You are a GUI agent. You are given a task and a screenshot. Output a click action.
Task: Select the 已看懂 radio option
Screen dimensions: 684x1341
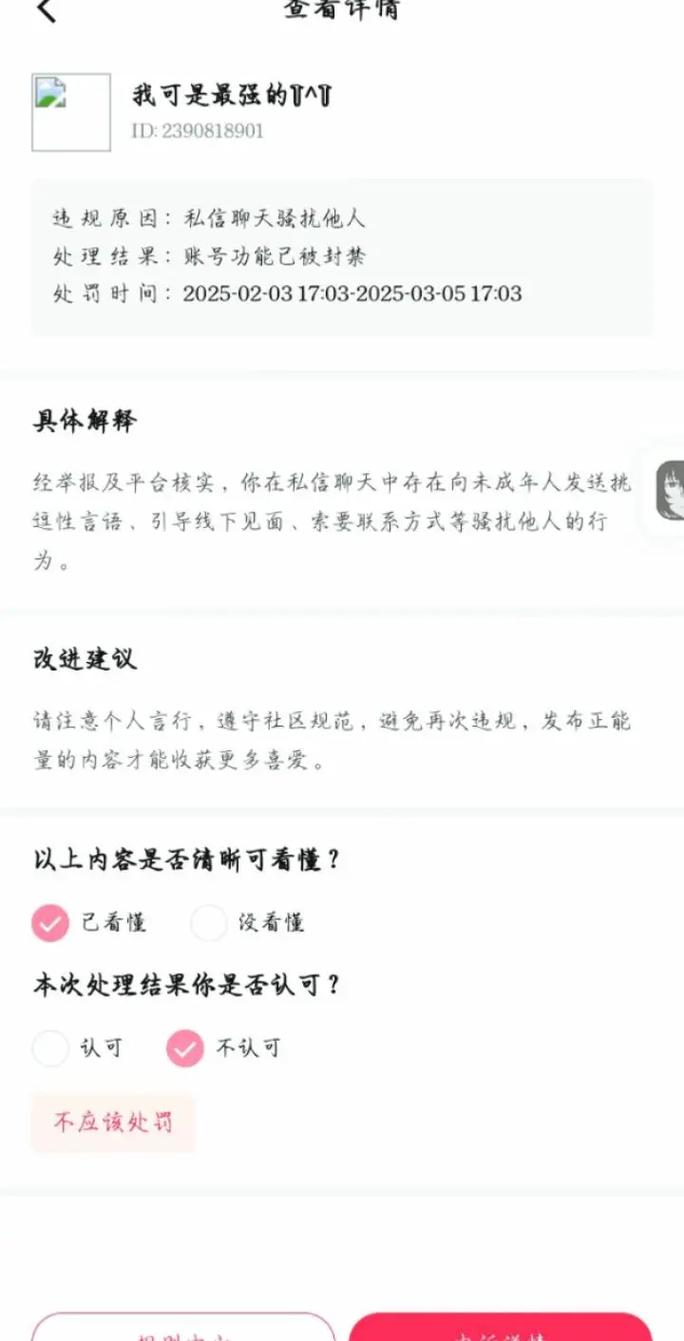tap(50, 923)
